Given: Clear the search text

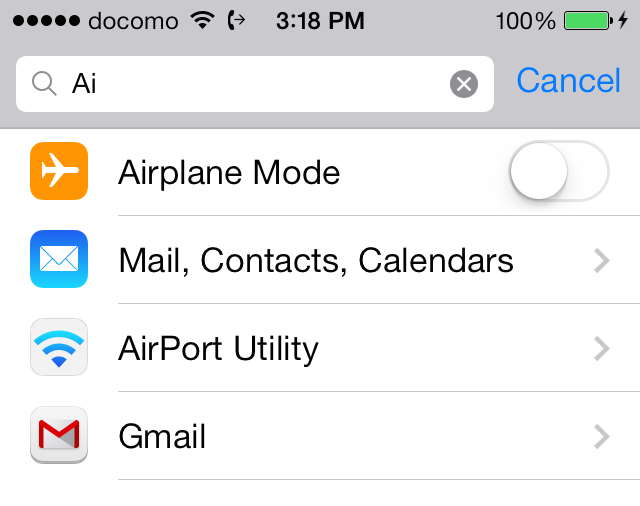Looking at the screenshot, I should pyautogui.click(x=463, y=84).
